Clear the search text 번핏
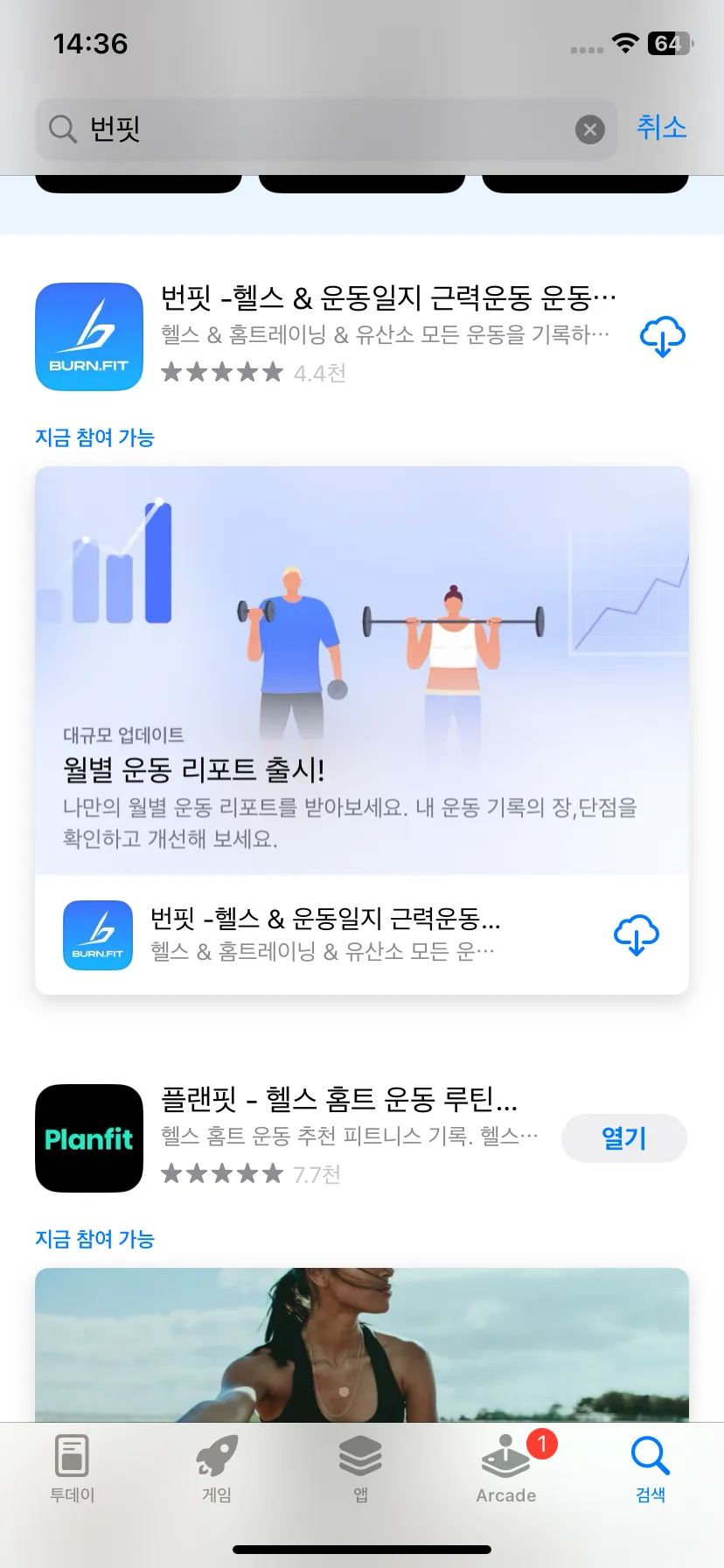724x1568 pixels. point(590,130)
